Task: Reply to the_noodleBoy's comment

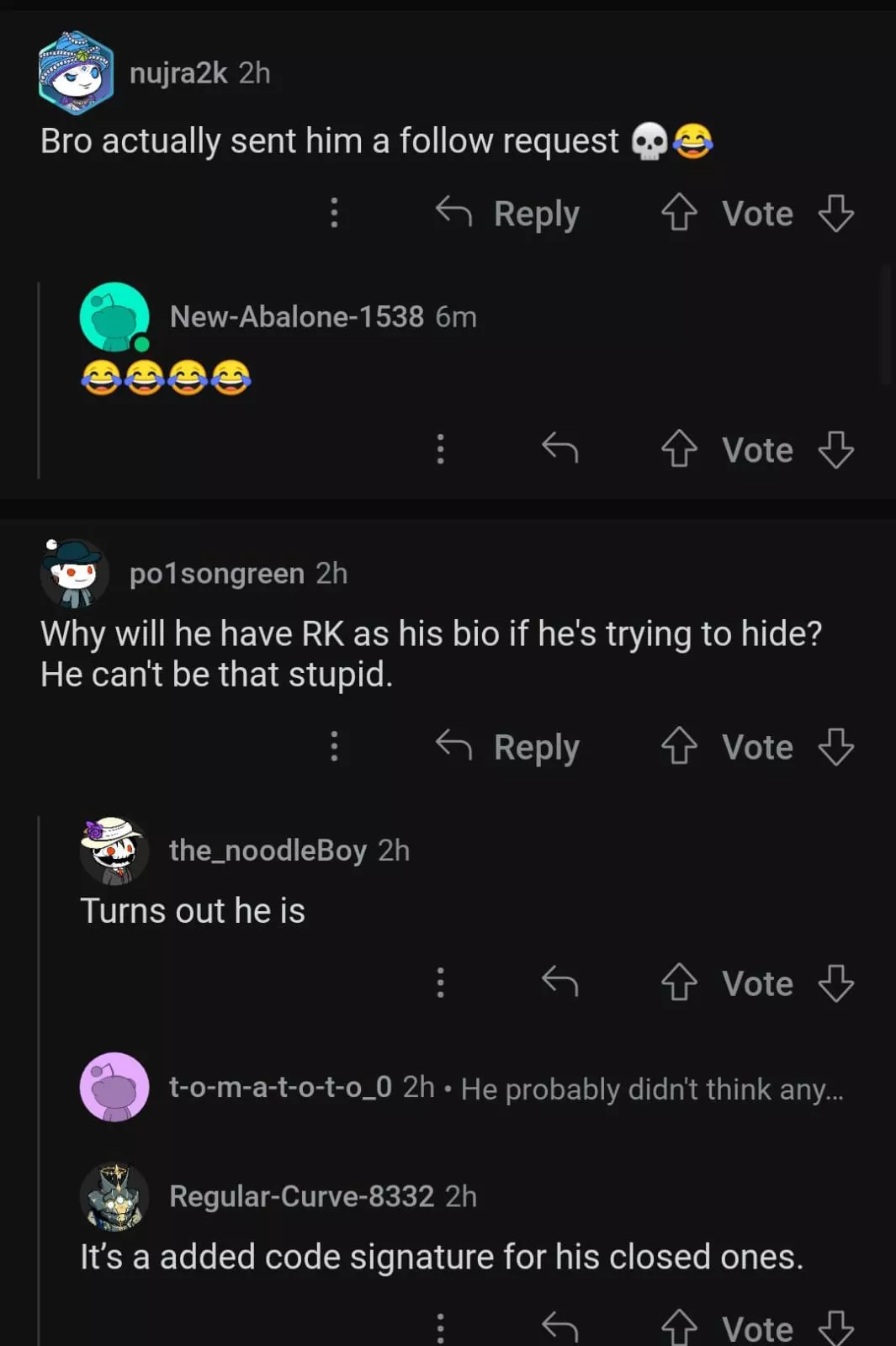Action: pos(560,982)
